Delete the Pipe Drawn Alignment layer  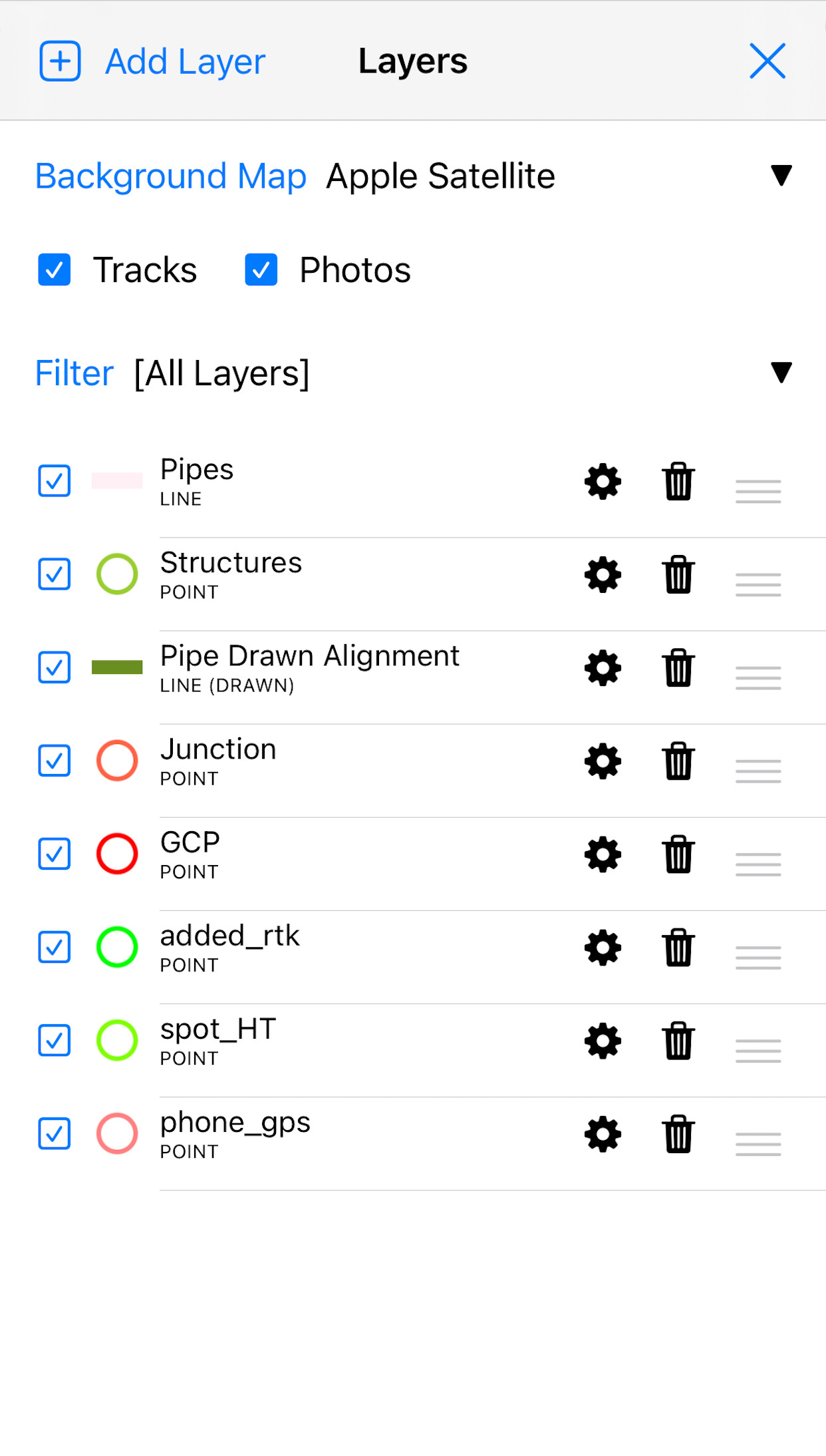(x=678, y=667)
